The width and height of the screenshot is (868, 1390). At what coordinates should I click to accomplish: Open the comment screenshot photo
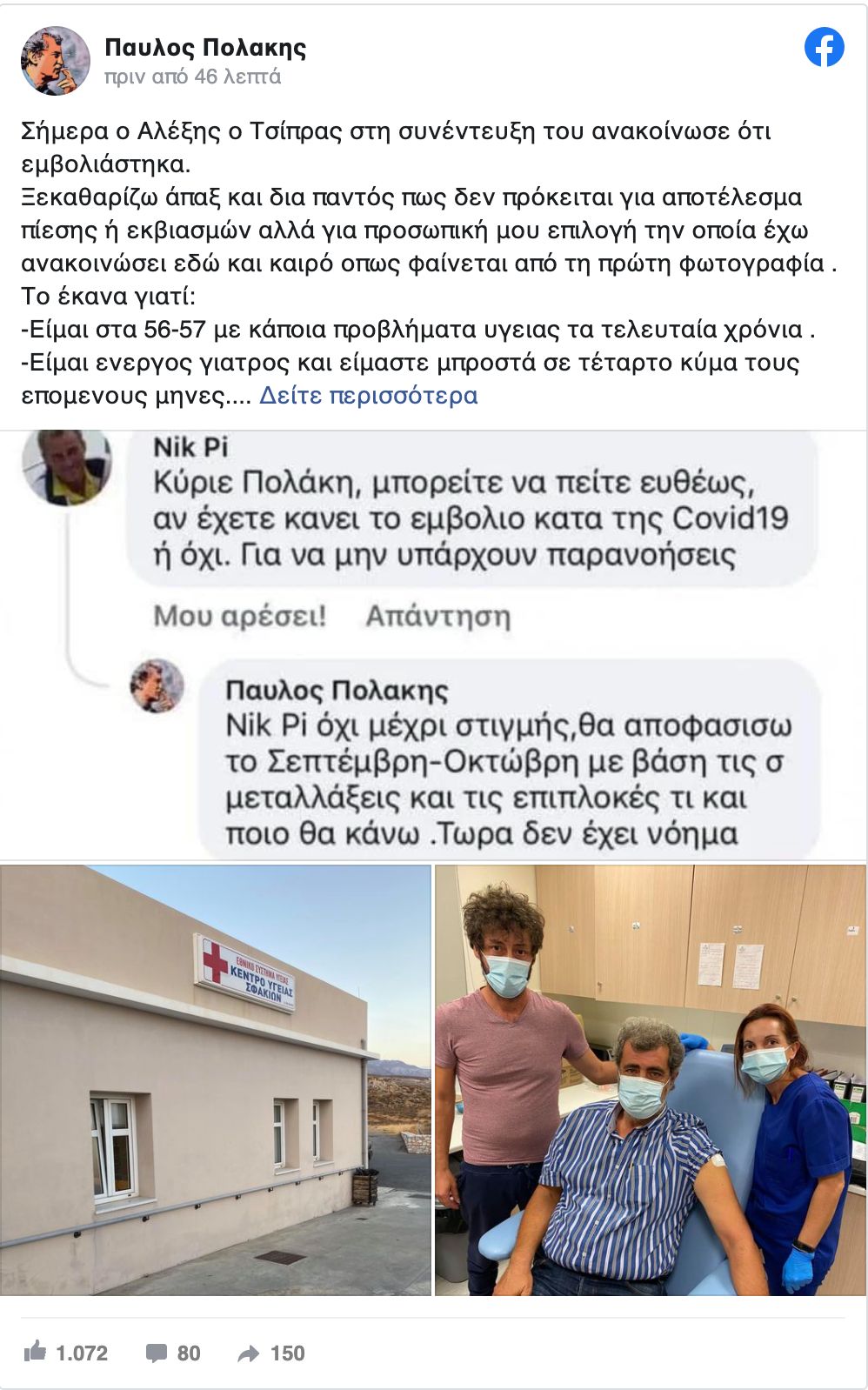[x=433, y=644]
